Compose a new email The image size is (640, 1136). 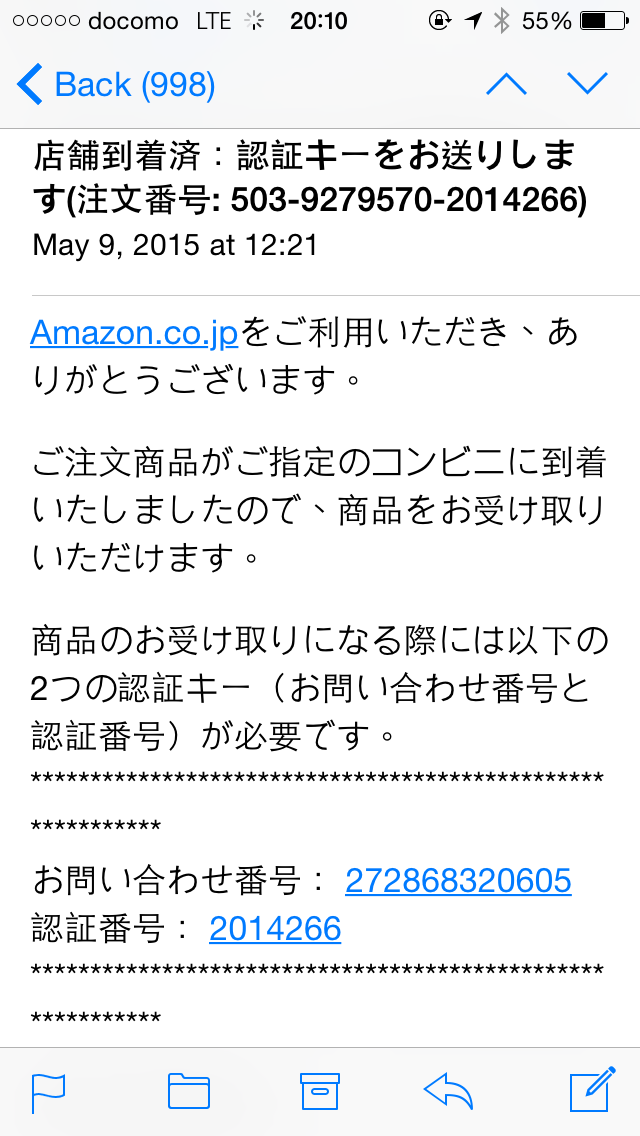tap(591, 1091)
